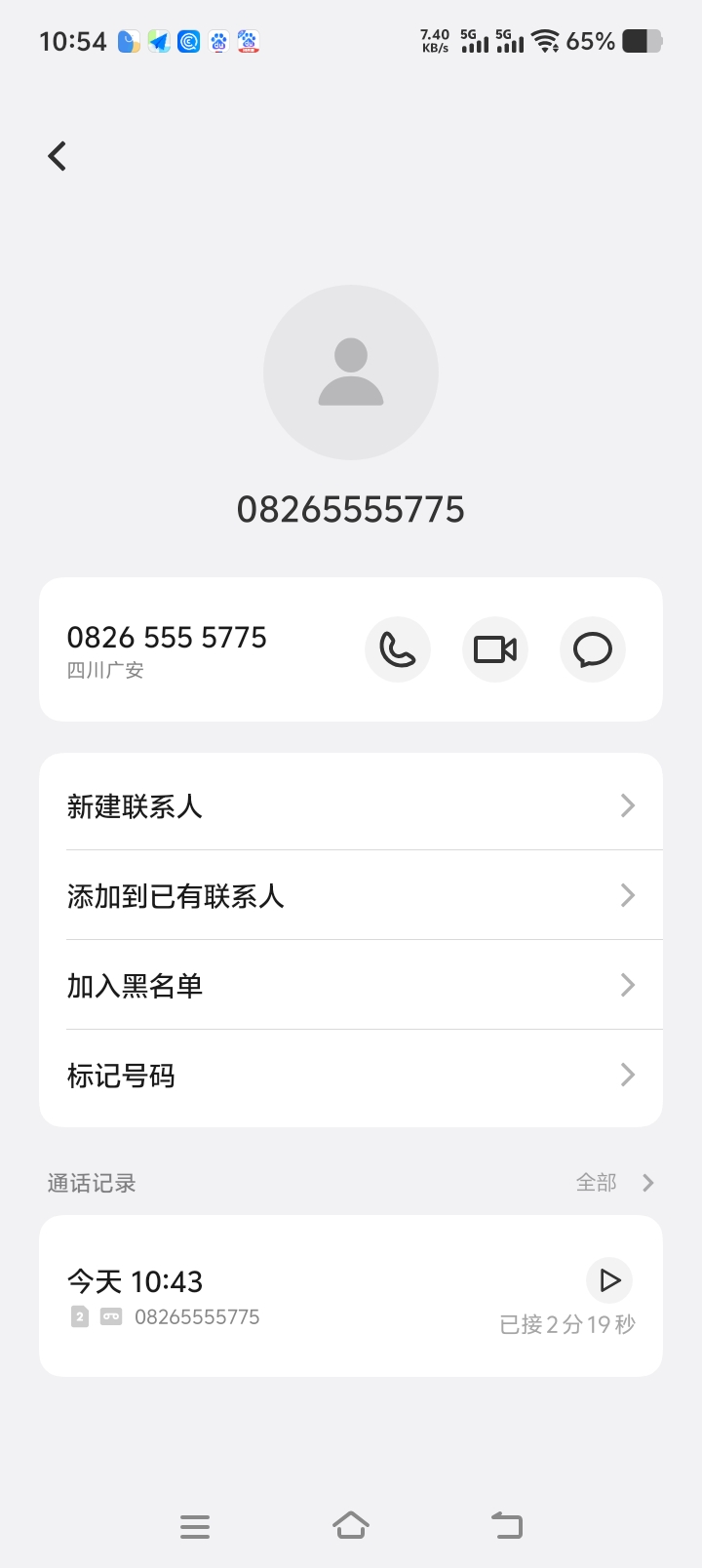Screen dimensions: 702x1568
Task: Go to the system home screen
Action: (351, 1526)
